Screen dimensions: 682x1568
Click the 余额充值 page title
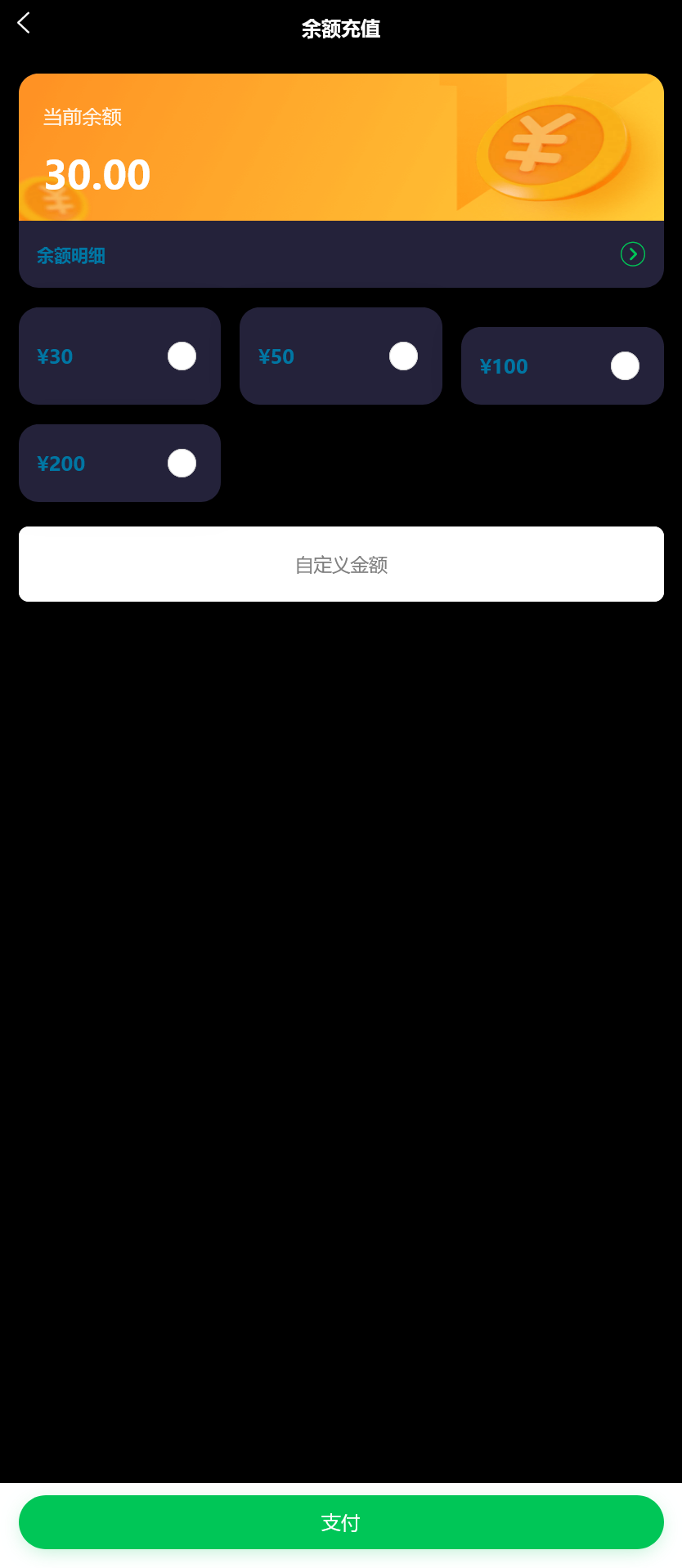341,29
